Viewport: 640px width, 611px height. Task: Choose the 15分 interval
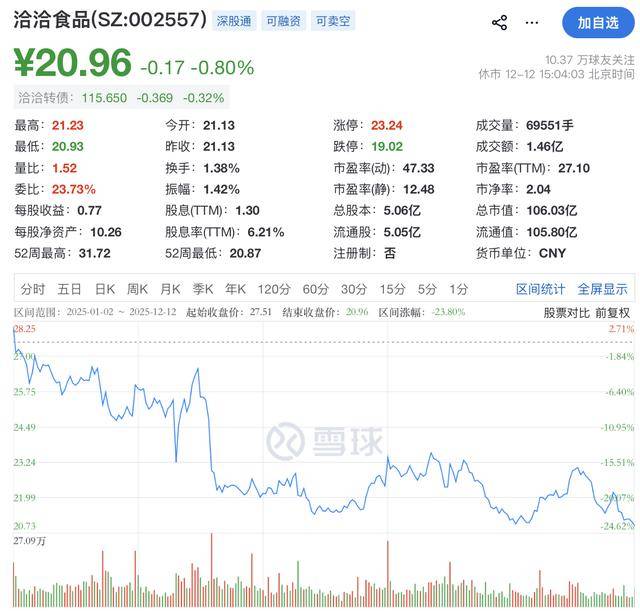coord(392,289)
